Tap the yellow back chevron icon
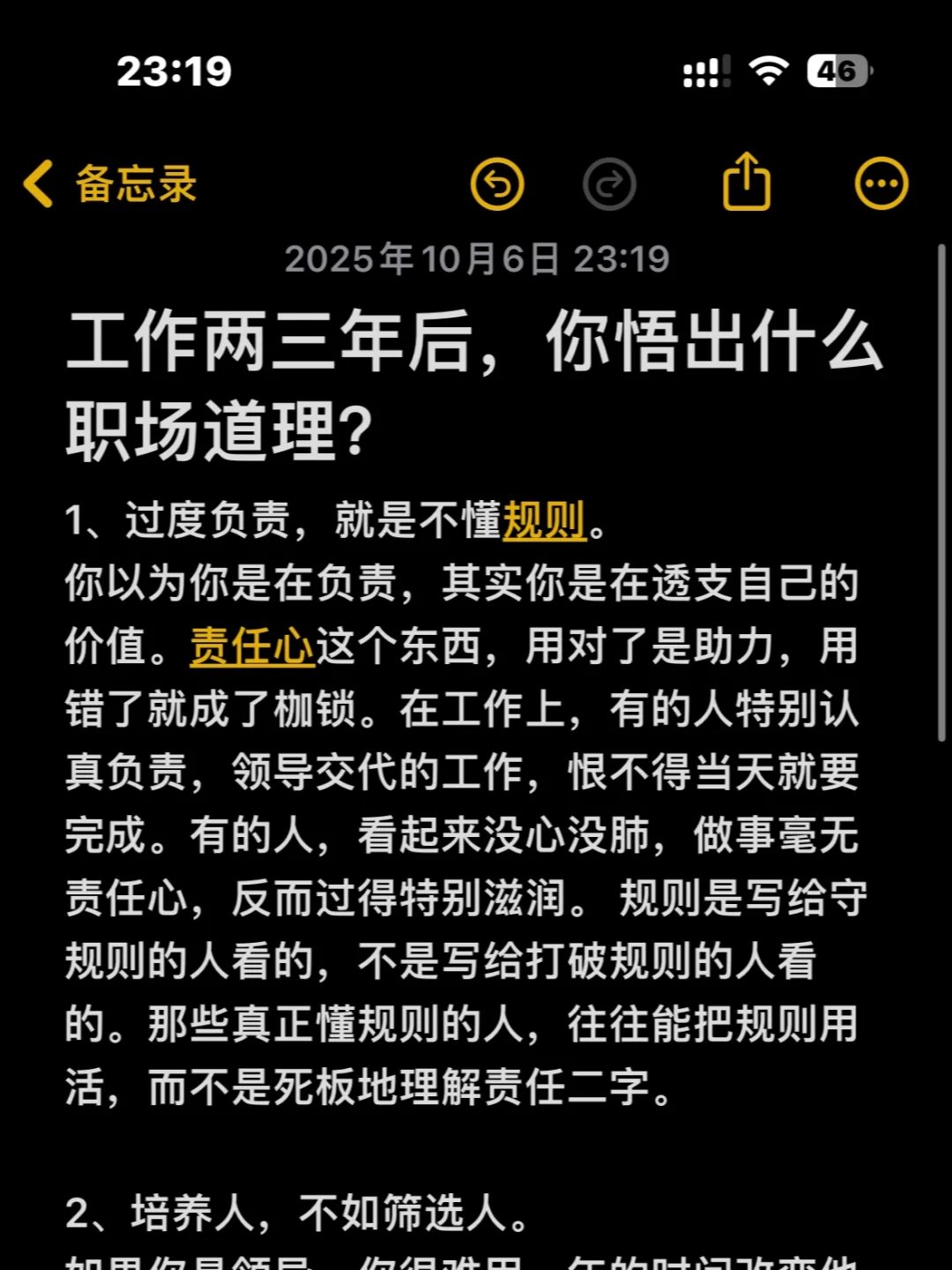This screenshot has height=1270, width=952. (x=38, y=184)
